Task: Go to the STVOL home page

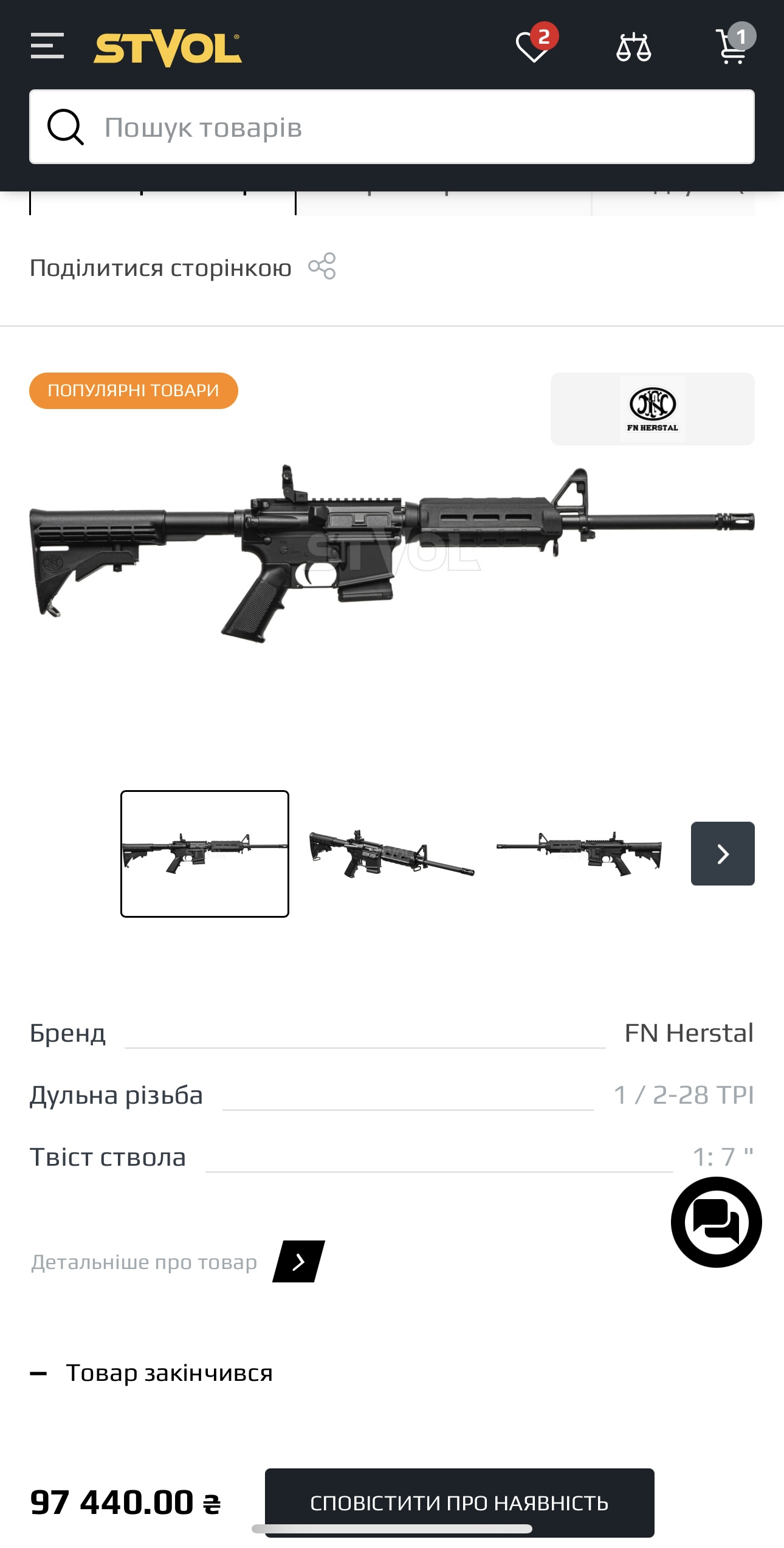Action: (x=167, y=49)
